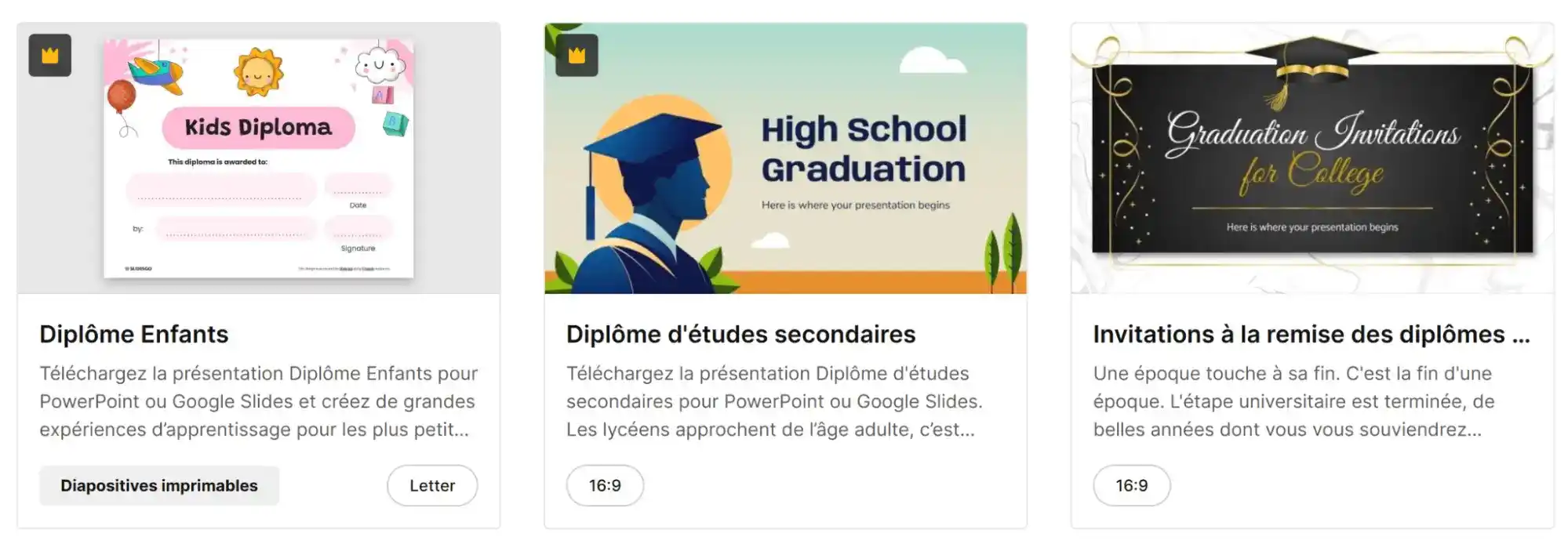Open the Graduation Invitations for College preview
The width and height of the screenshot is (1568, 544).
[x=1312, y=158]
